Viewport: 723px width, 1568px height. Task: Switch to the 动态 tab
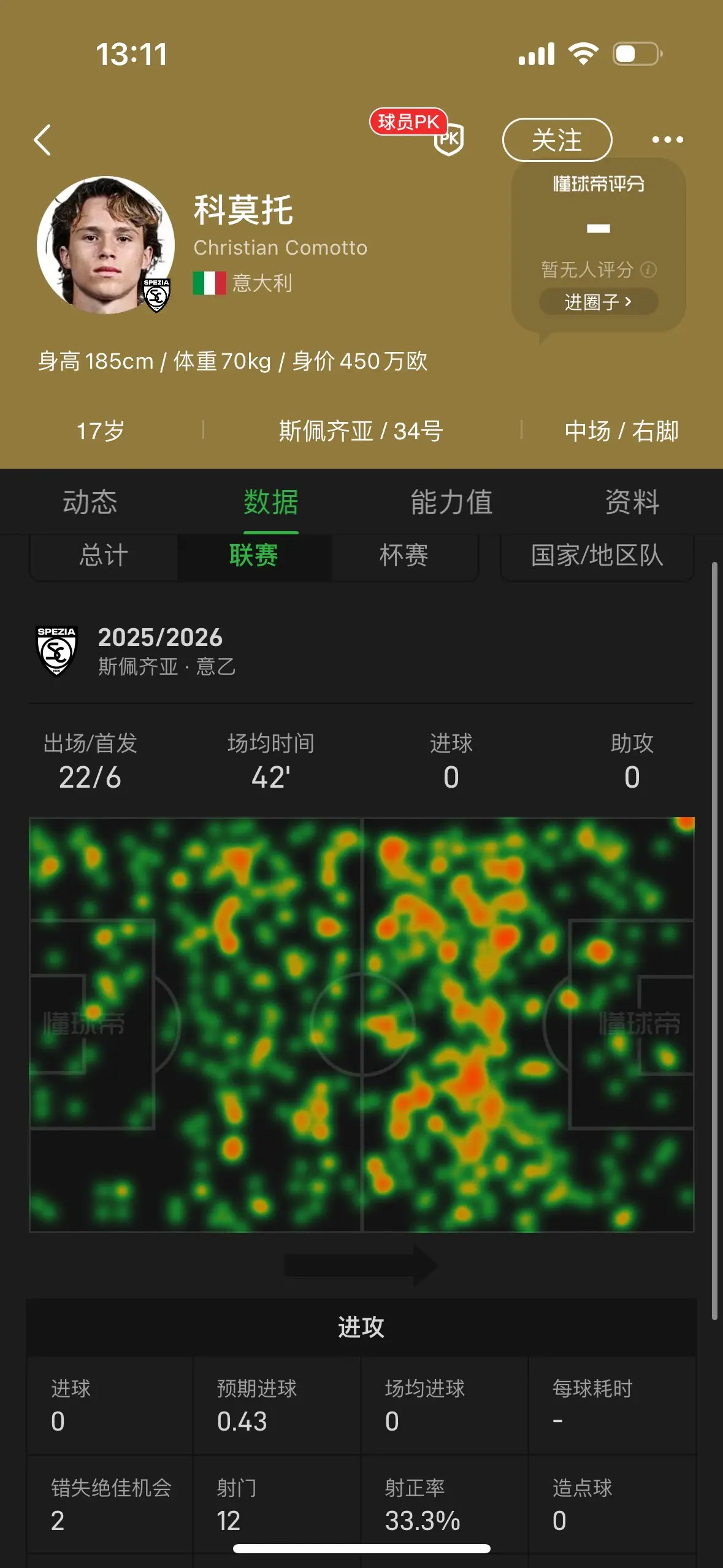click(x=90, y=502)
